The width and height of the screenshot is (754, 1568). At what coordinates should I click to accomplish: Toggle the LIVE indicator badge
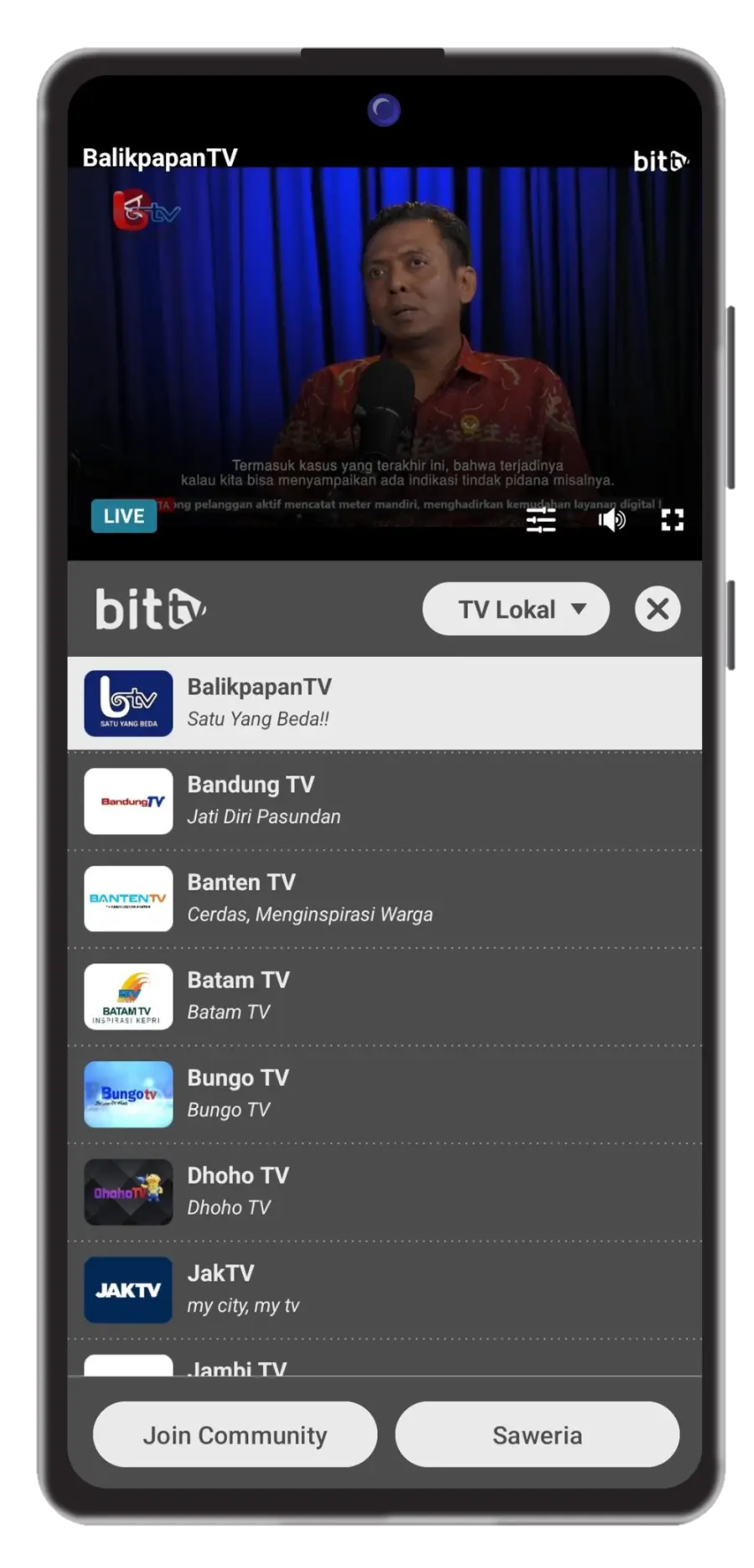click(122, 516)
